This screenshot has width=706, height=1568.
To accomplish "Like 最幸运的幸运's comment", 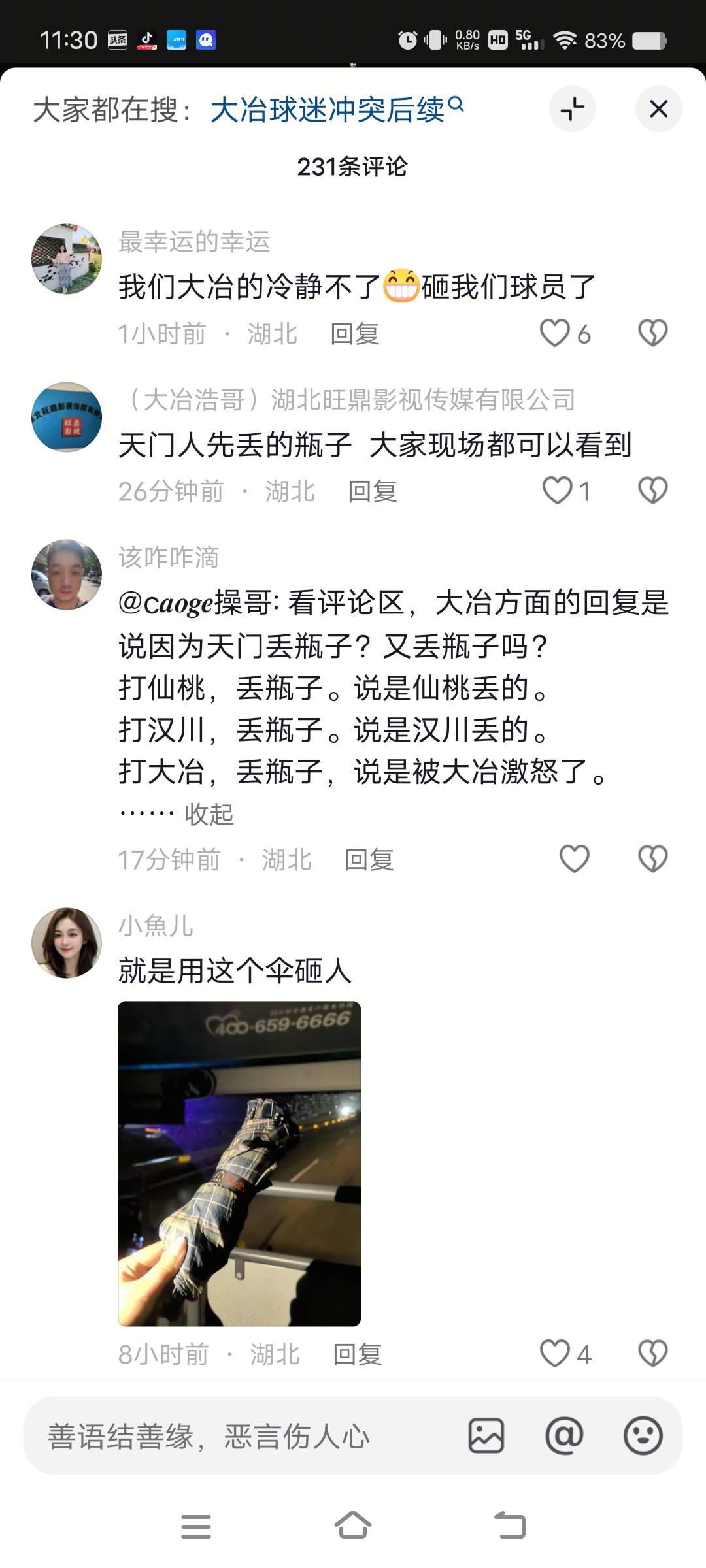I will 555,333.
